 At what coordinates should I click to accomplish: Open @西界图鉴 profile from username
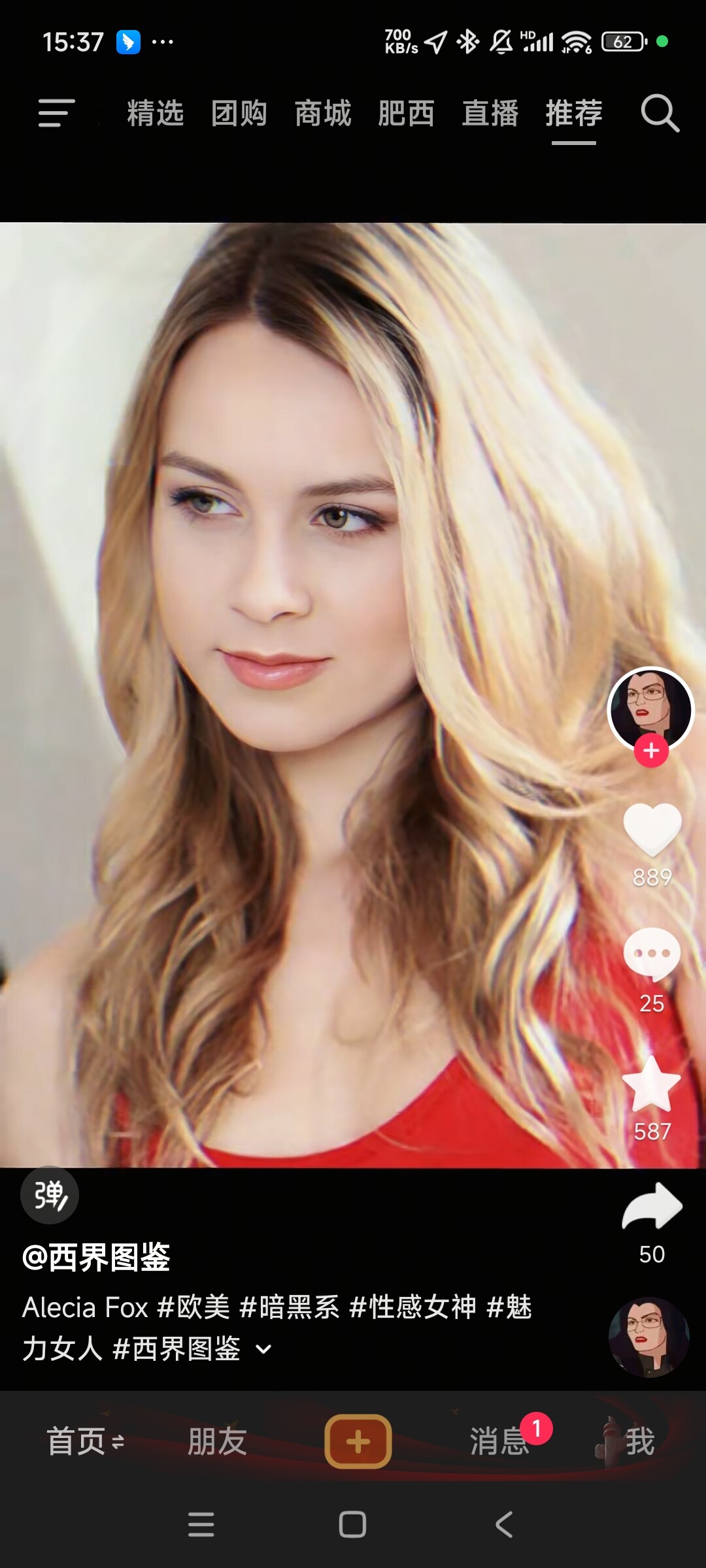96,1257
